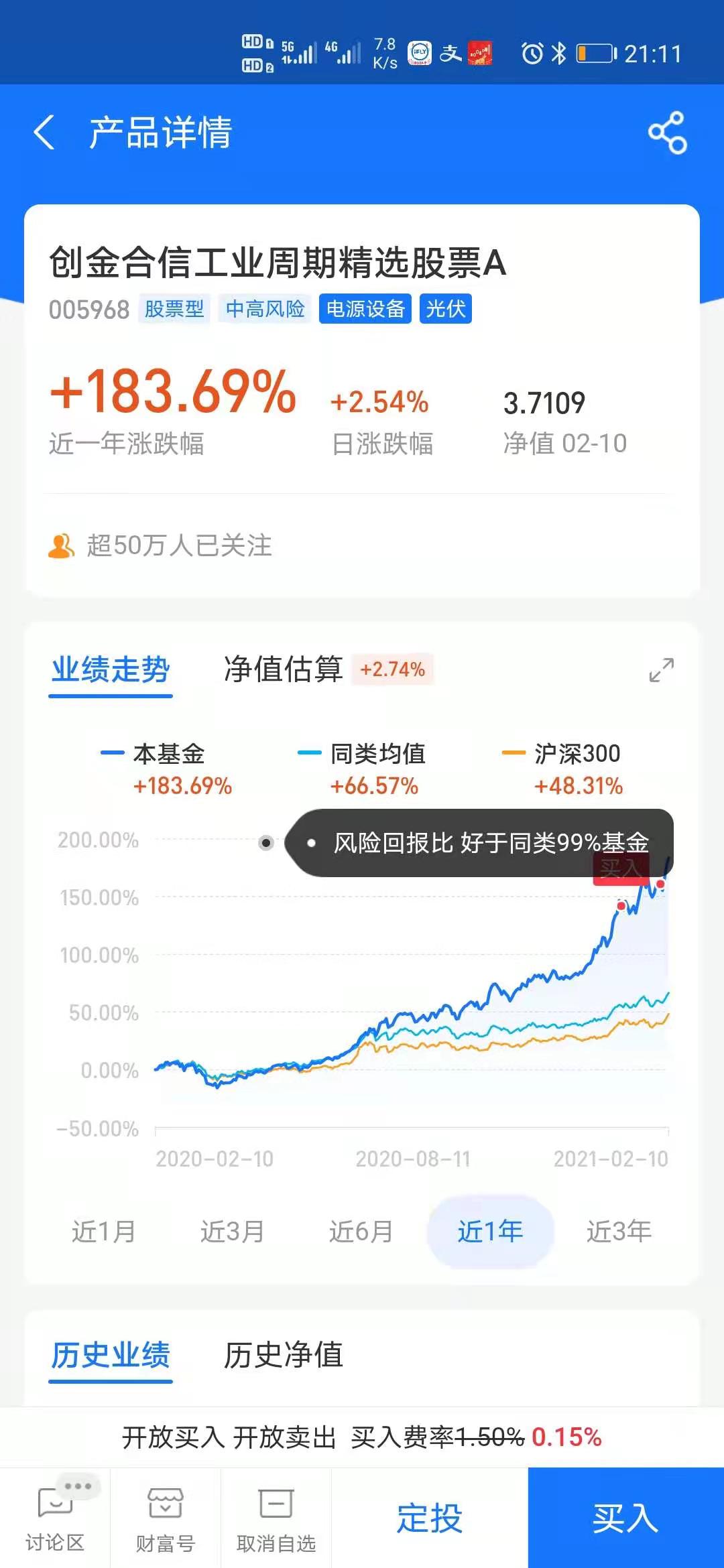This screenshot has width=724, height=1568.
Task: Tap the 电源设备 sector tag
Action: point(365,309)
